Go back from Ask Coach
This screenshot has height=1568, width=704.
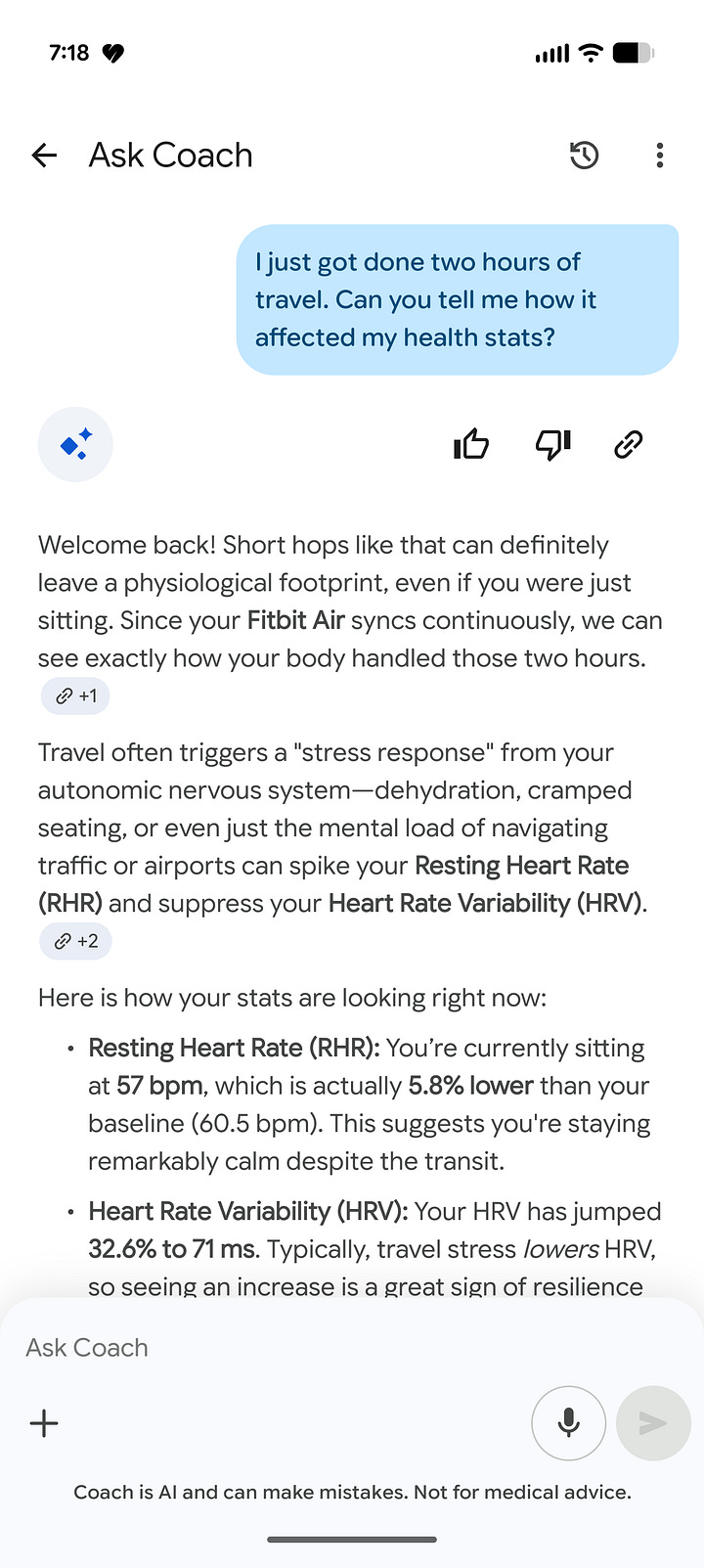point(44,155)
